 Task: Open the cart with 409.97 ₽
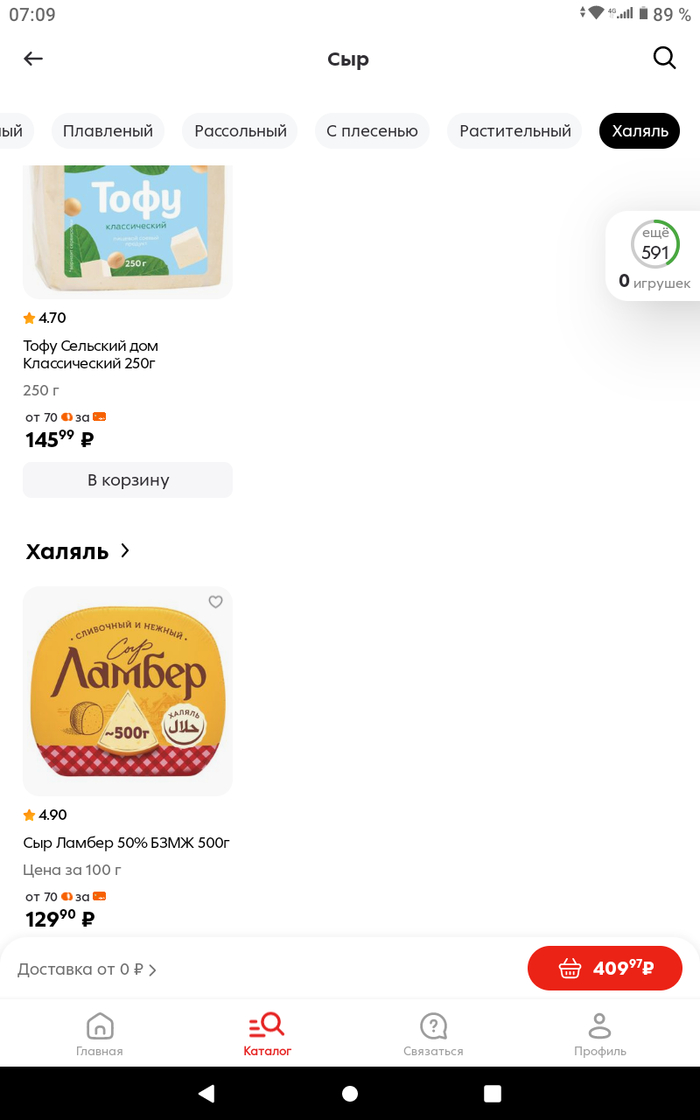(x=605, y=968)
